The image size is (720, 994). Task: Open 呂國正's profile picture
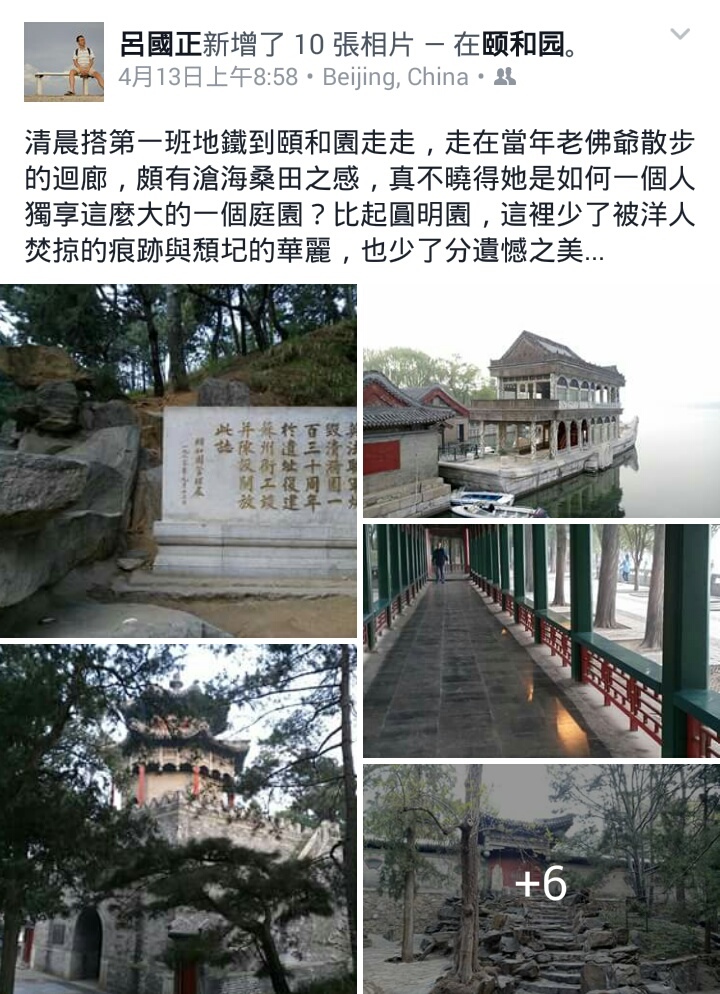(64, 62)
